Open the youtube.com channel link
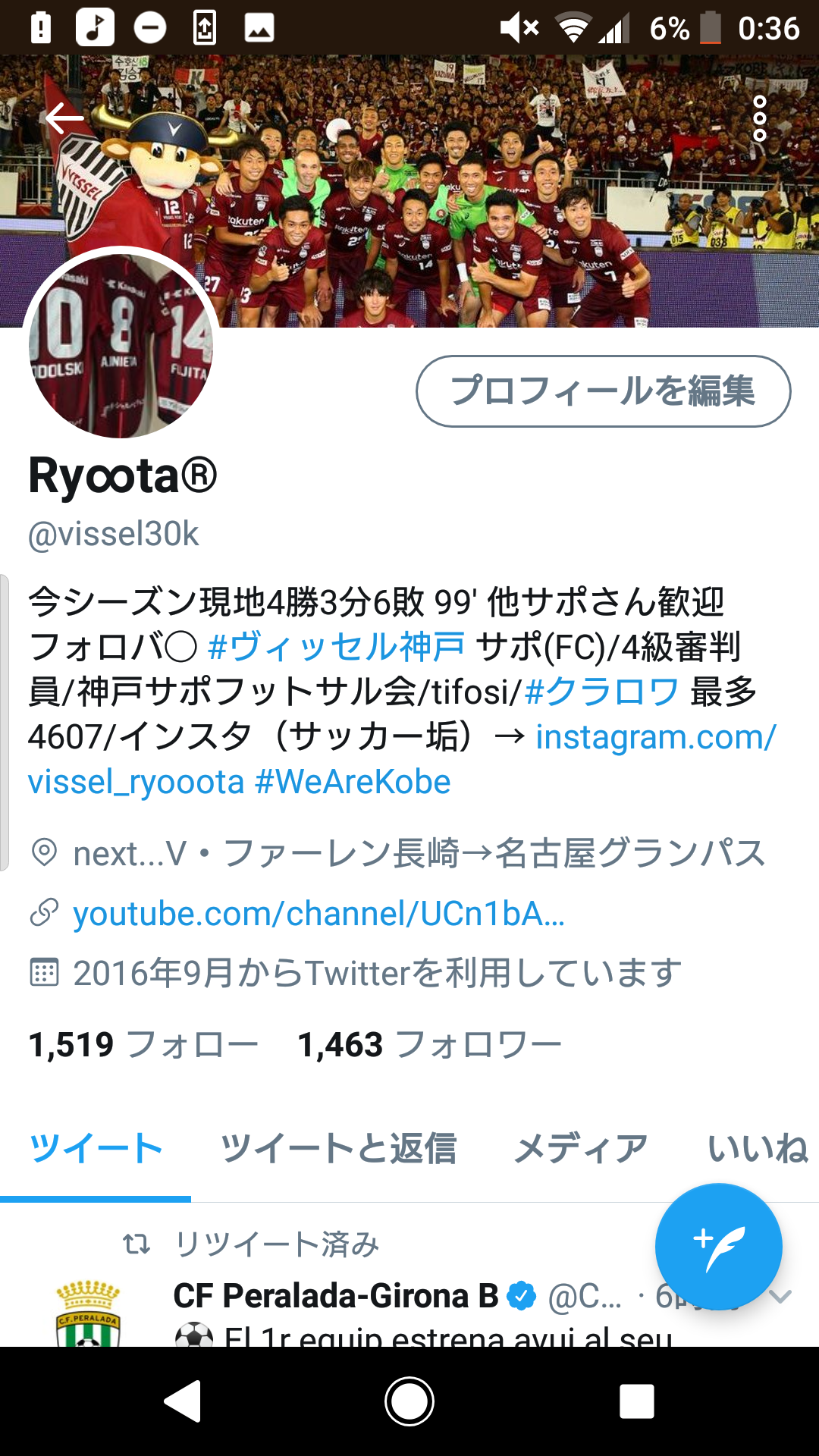 click(318, 914)
